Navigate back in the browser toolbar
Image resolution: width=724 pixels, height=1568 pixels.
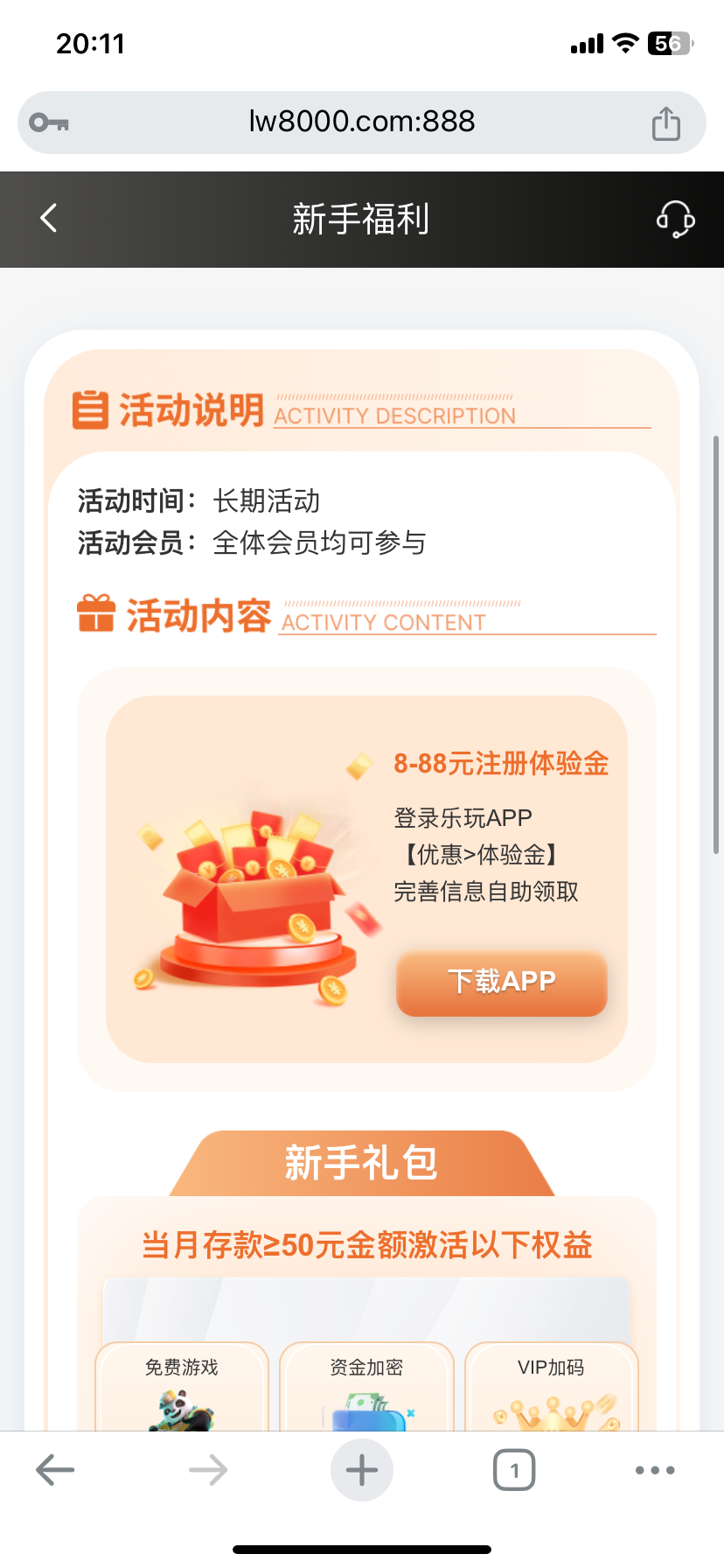55,1470
